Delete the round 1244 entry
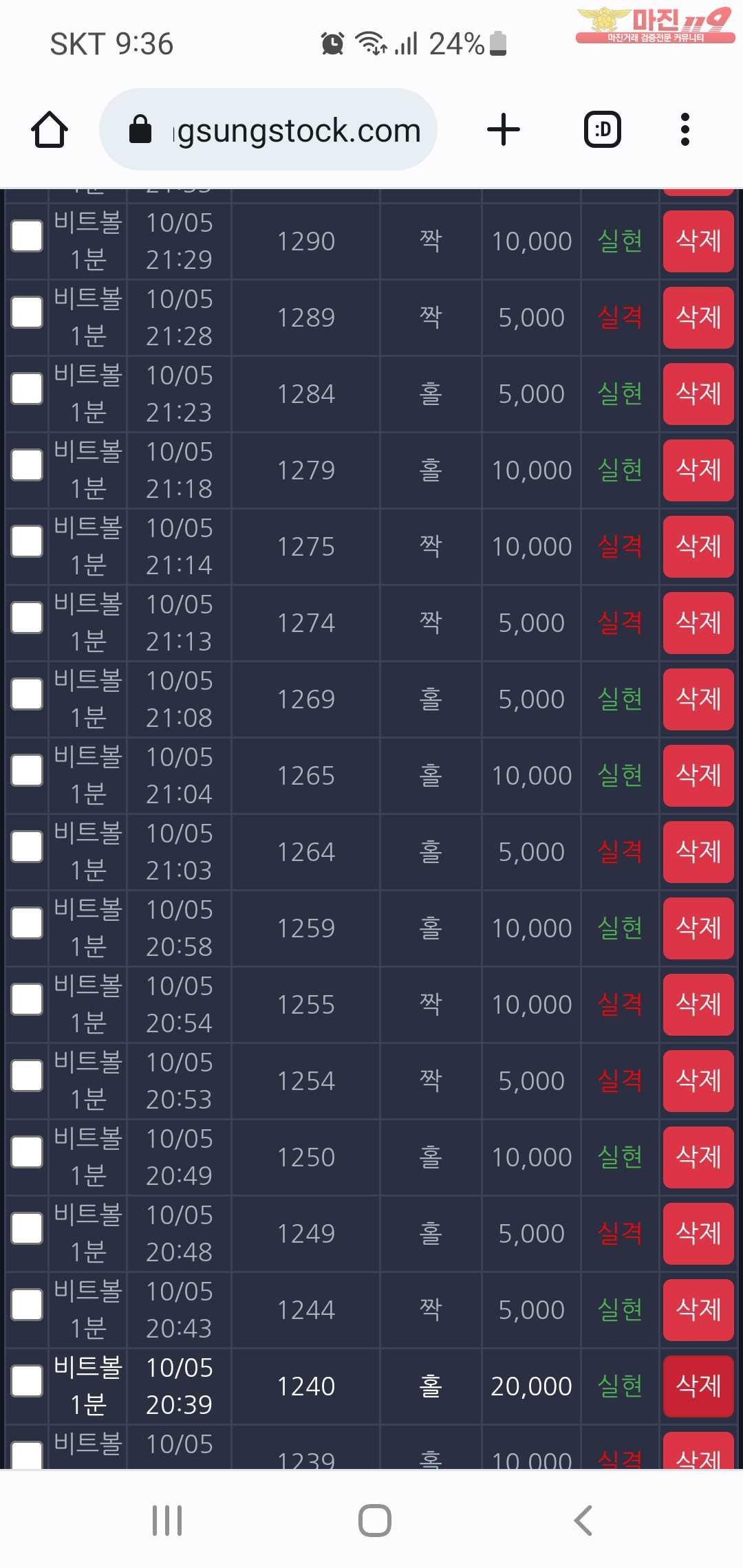The image size is (743, 1568). 698,1310
